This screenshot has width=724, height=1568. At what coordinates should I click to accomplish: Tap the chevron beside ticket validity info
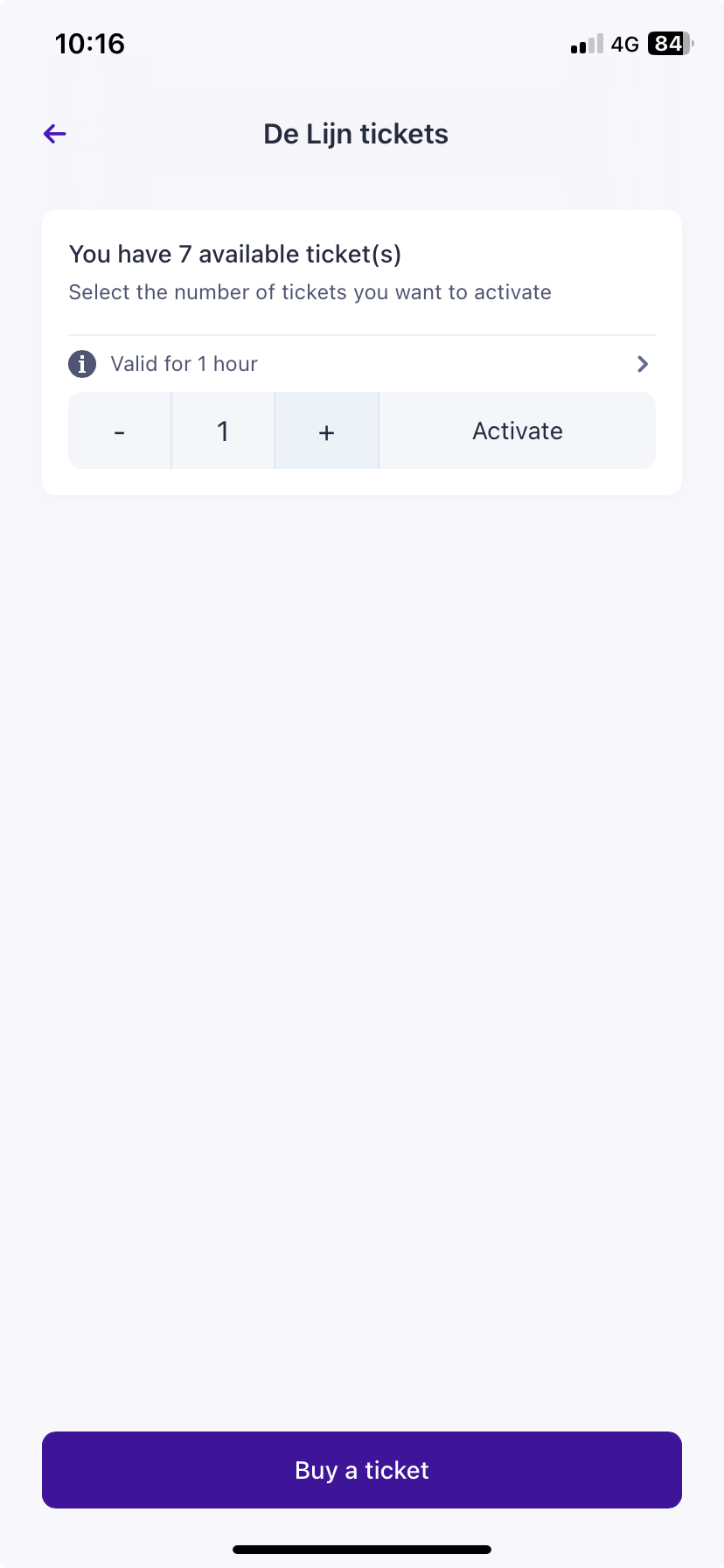point(643,363)
